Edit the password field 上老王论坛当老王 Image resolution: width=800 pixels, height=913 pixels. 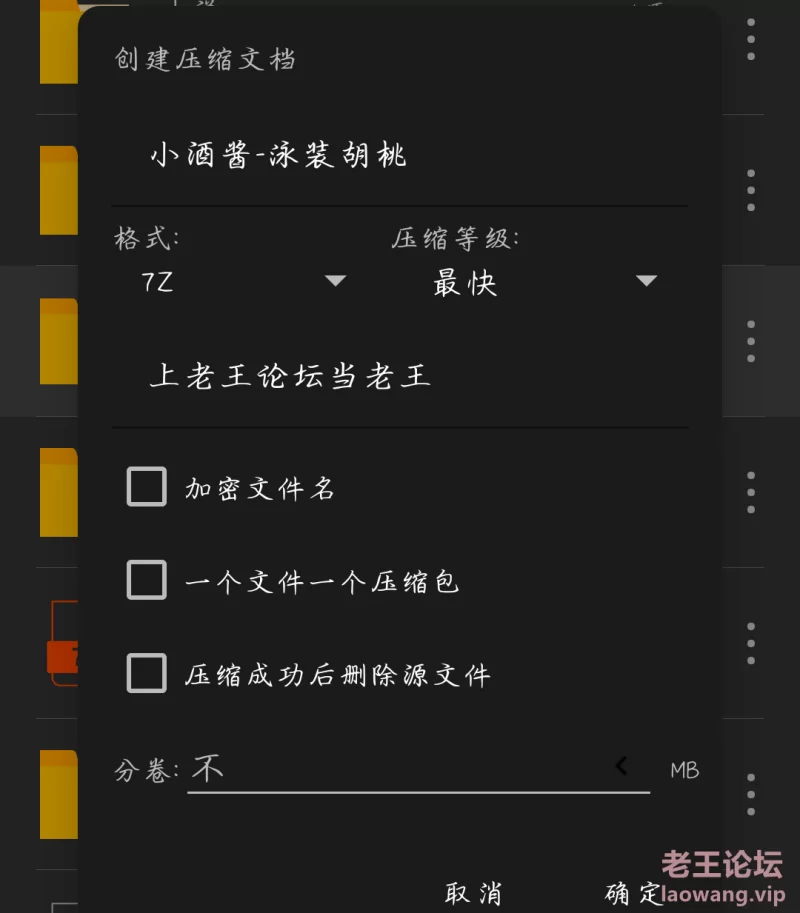point(400,377)
